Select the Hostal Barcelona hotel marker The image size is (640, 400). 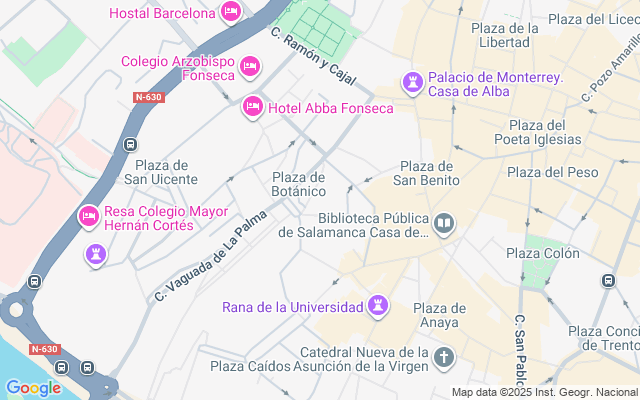pyautogui.click(x=231, y=13)
